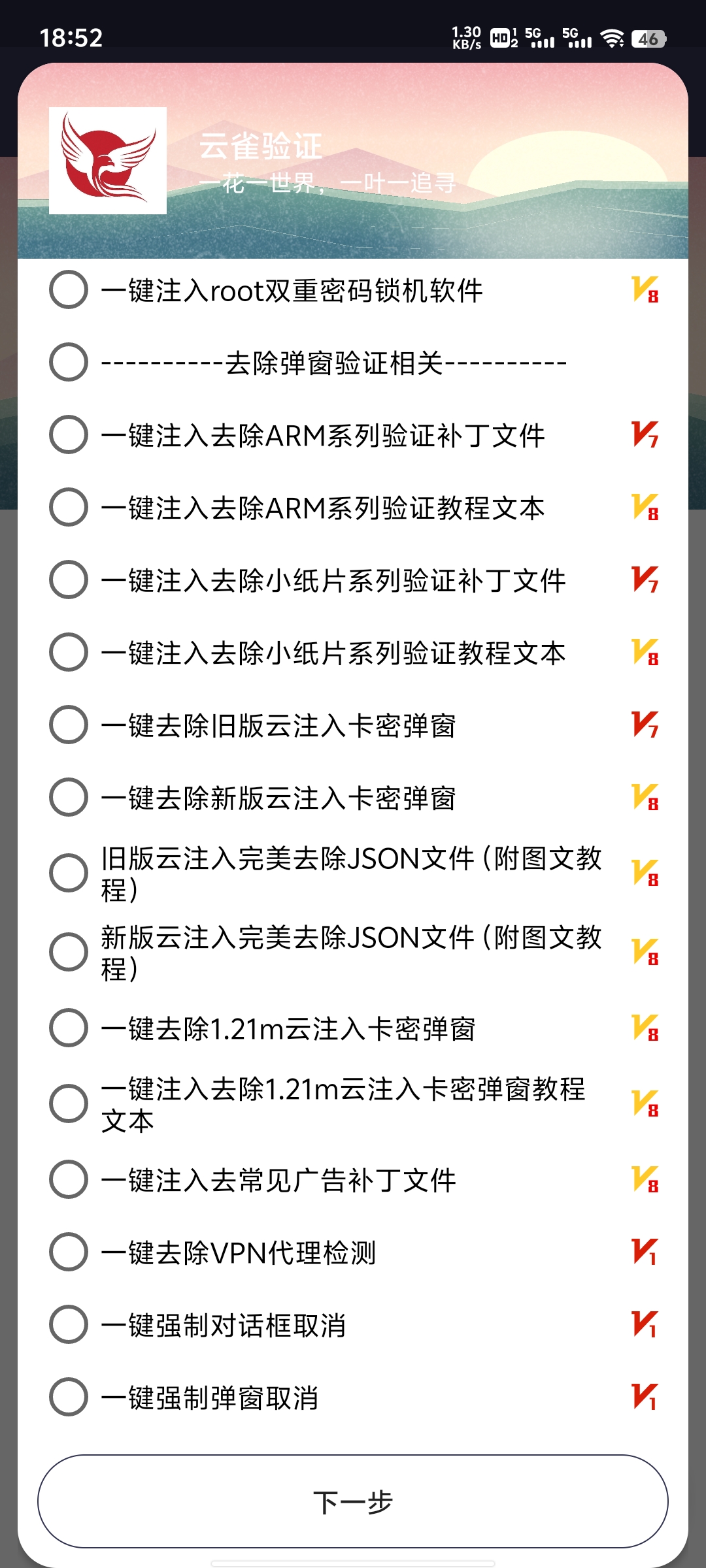The image size is (706, 1568).
Task: Select 一键强制弹窗取消 option
Action: [x=69, y=1397]
